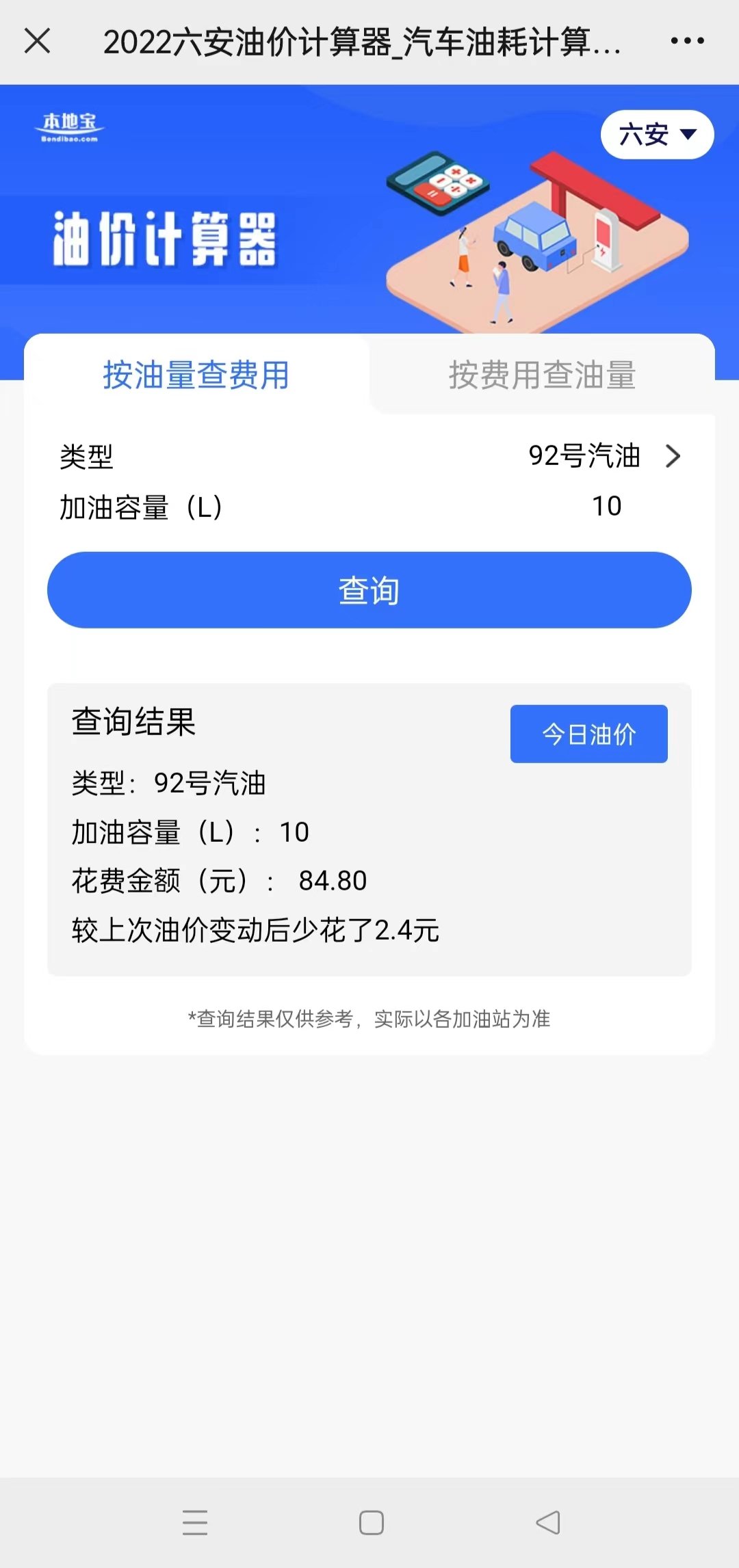Switch to the 按费用查油量 tab
Screen dimensions: 739x1568
coord(542,375)
